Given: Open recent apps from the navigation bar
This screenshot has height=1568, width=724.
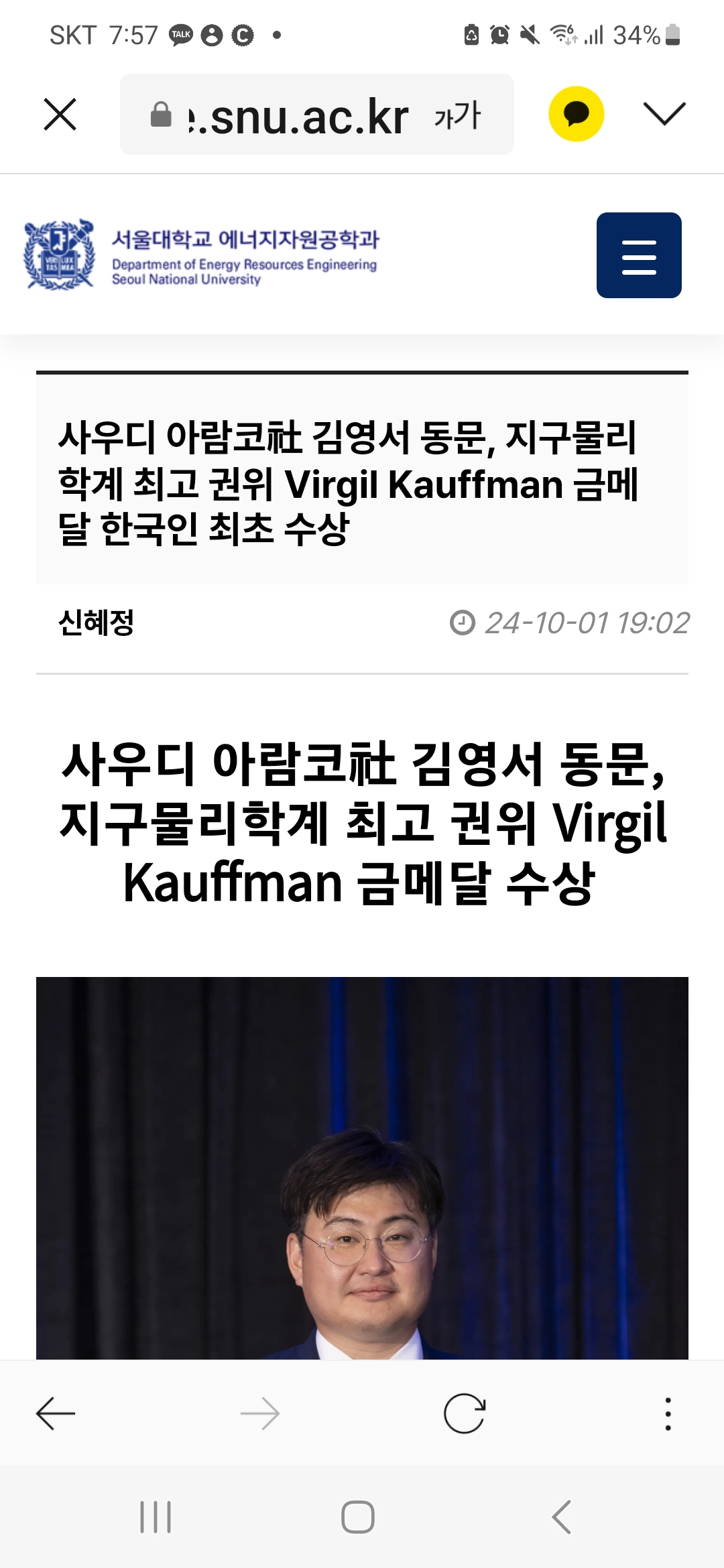Looking at the screenshot, I should tap(156, 1517).
